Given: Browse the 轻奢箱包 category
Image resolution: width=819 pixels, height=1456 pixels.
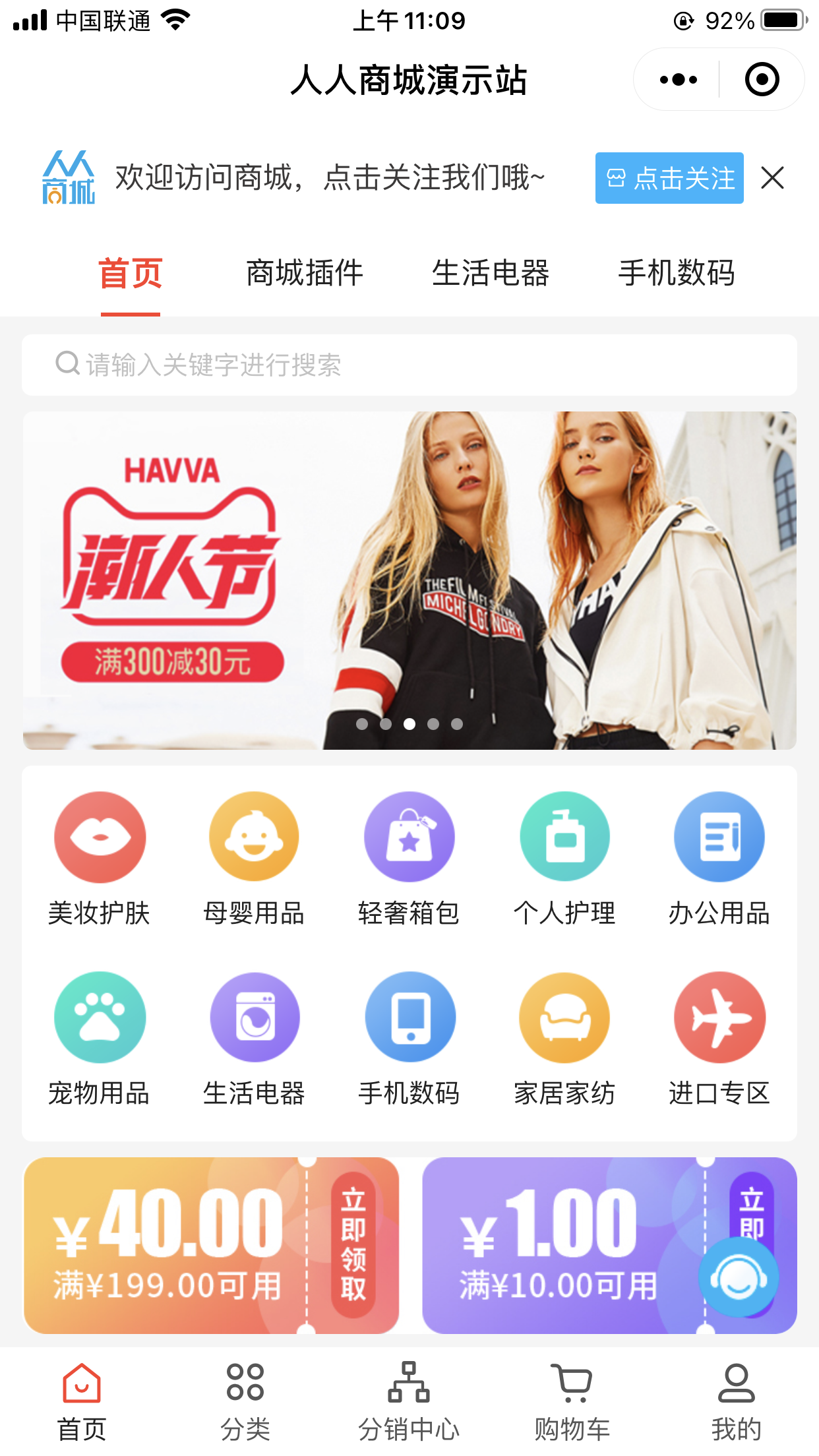Looking at the screenshot, I should click(x=409, y=857).
